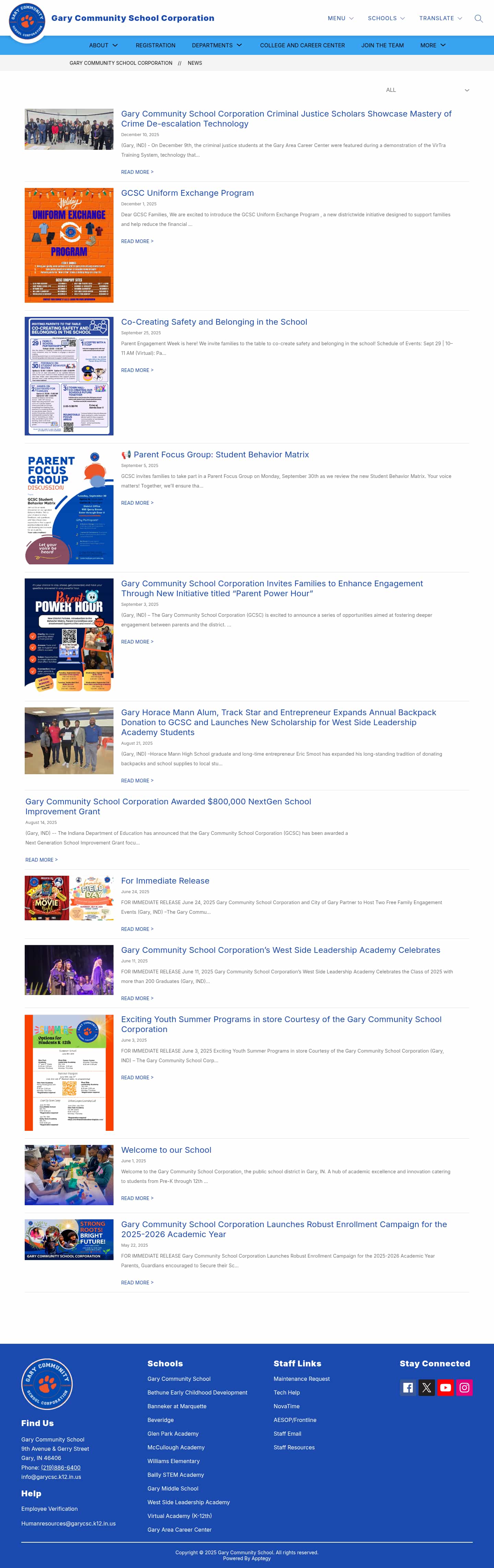Image resolution: width=494 pixels, height=1568 pixels.
Task: Open the TRANSLATE language dropdown
Action: 440,18
